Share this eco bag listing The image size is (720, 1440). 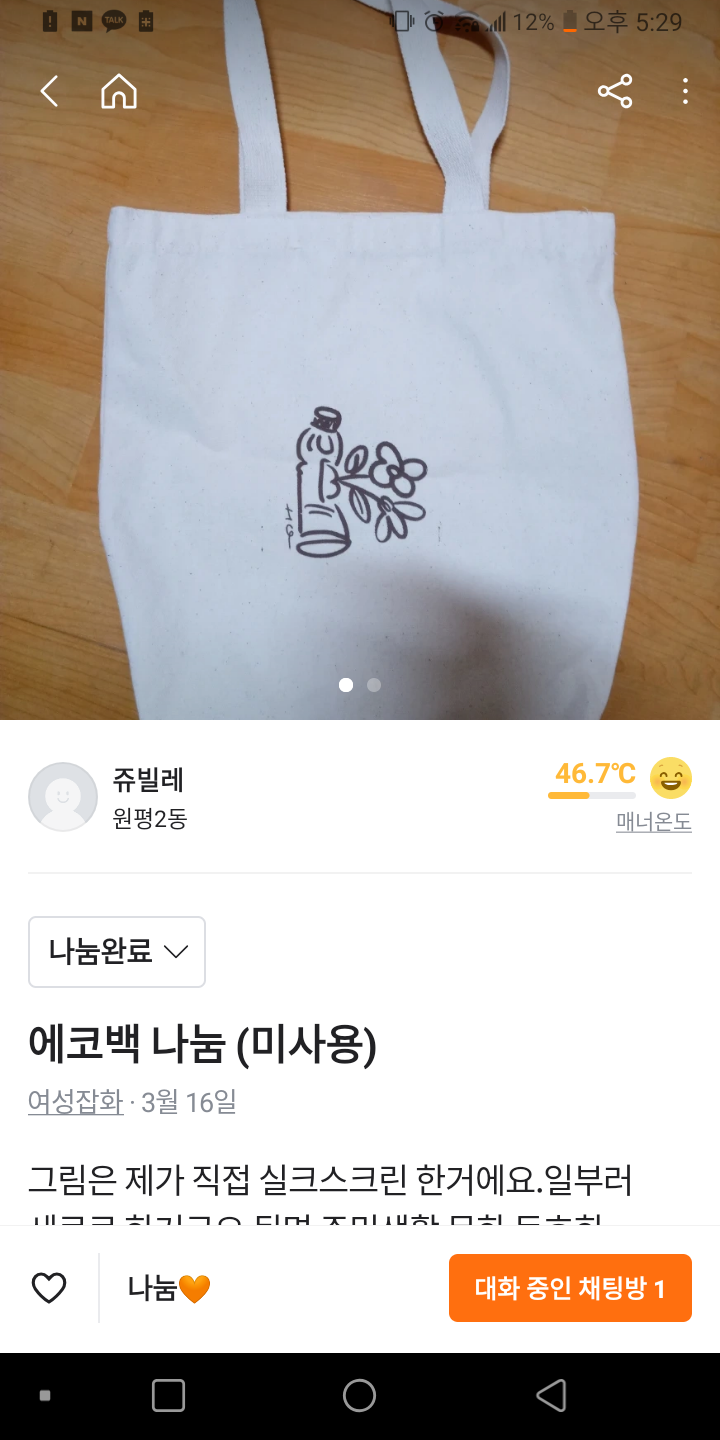pyautogui.click(x=615, y=92)
